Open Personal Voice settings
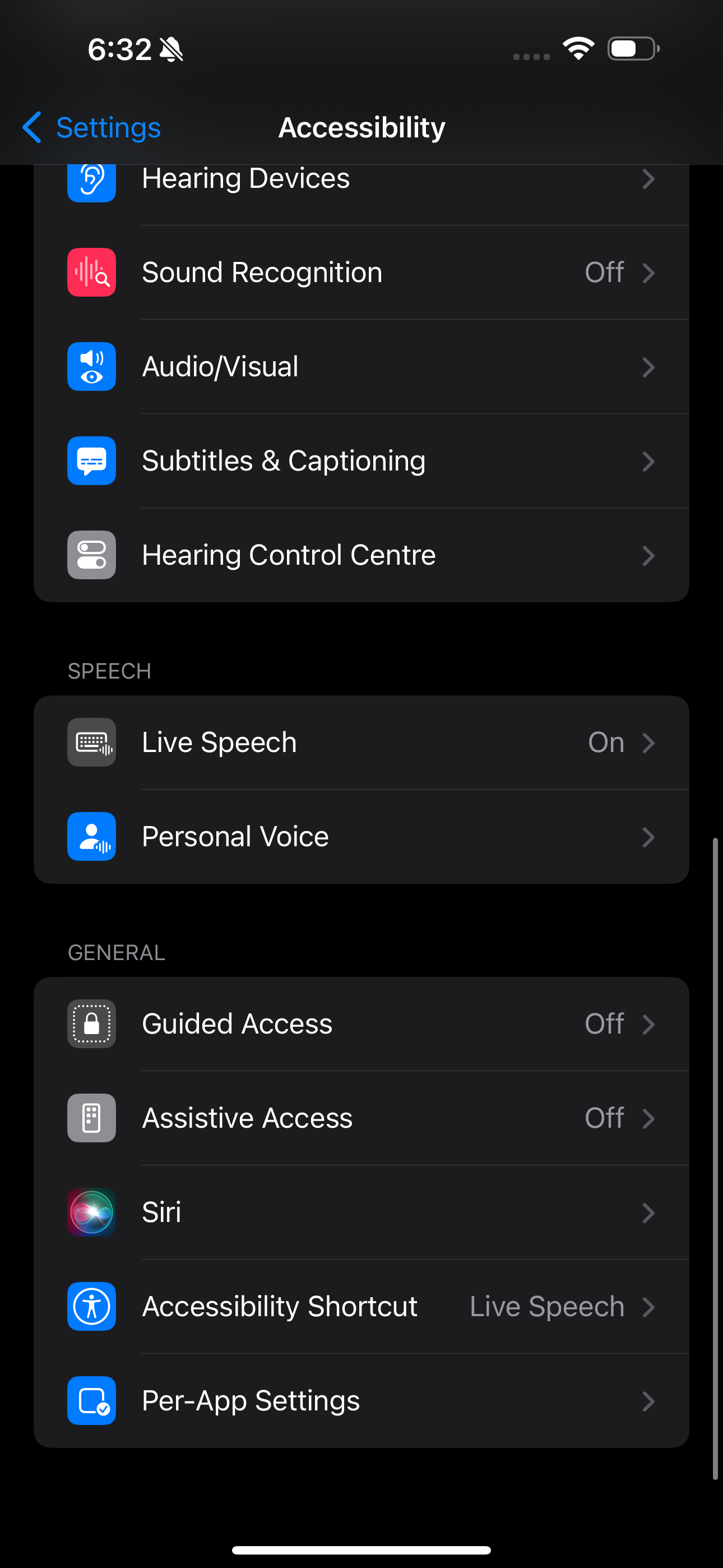The height and width of the screenshot is (1568, 723). (360, 837)
